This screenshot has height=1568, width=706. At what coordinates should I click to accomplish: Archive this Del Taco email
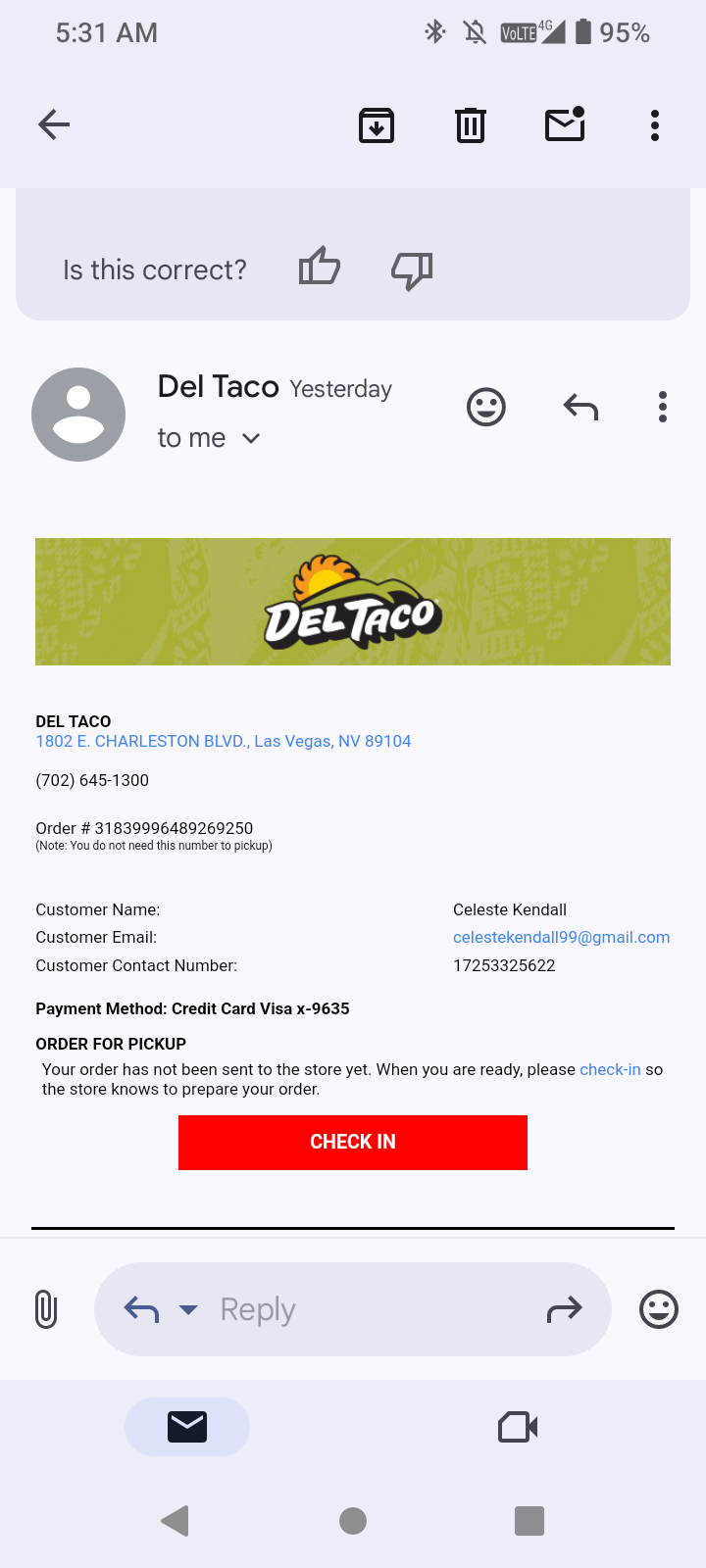tap(377, 125)
